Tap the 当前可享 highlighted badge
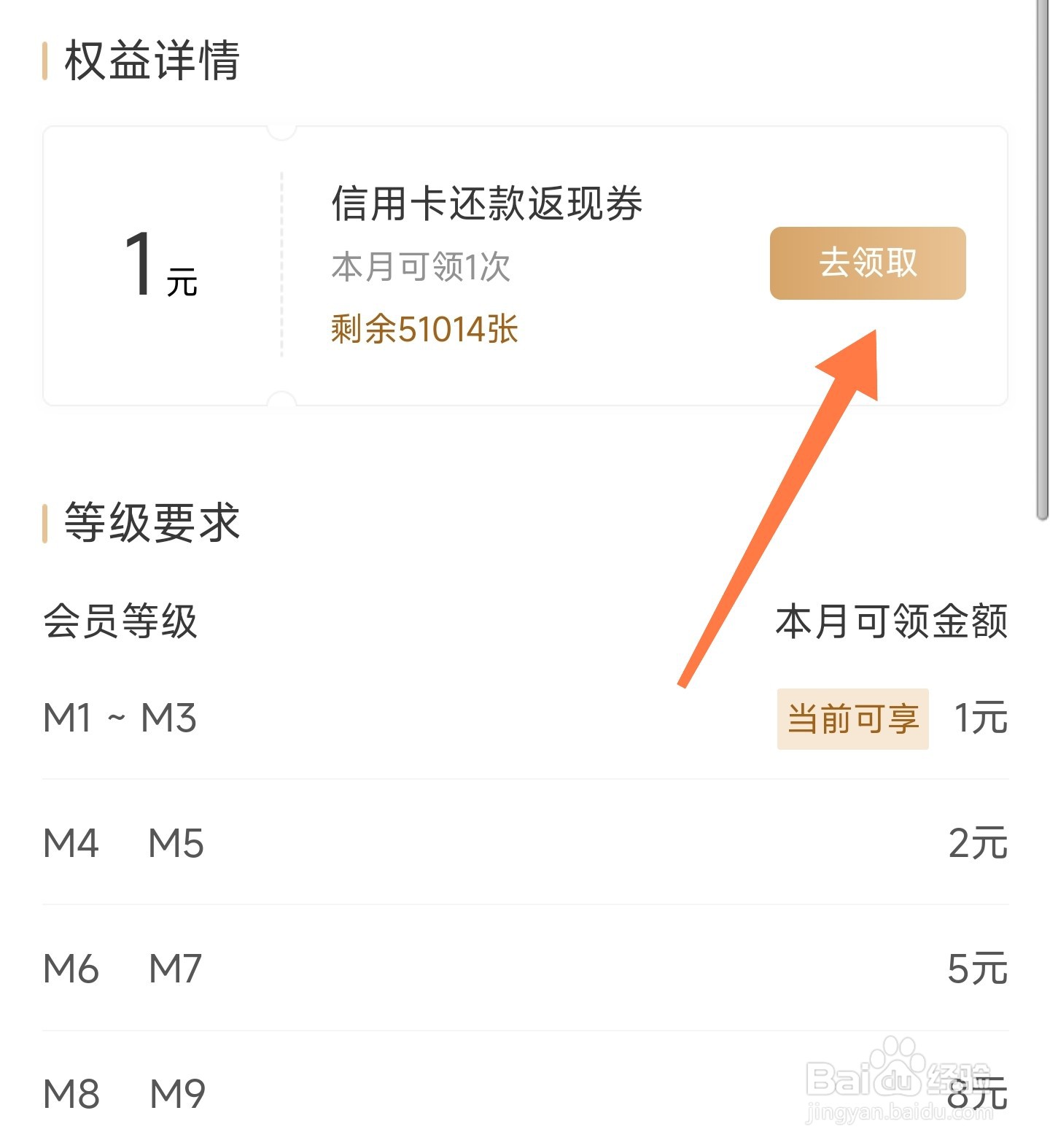This screenshot has height=1148, width=1050. click(852, 718)
